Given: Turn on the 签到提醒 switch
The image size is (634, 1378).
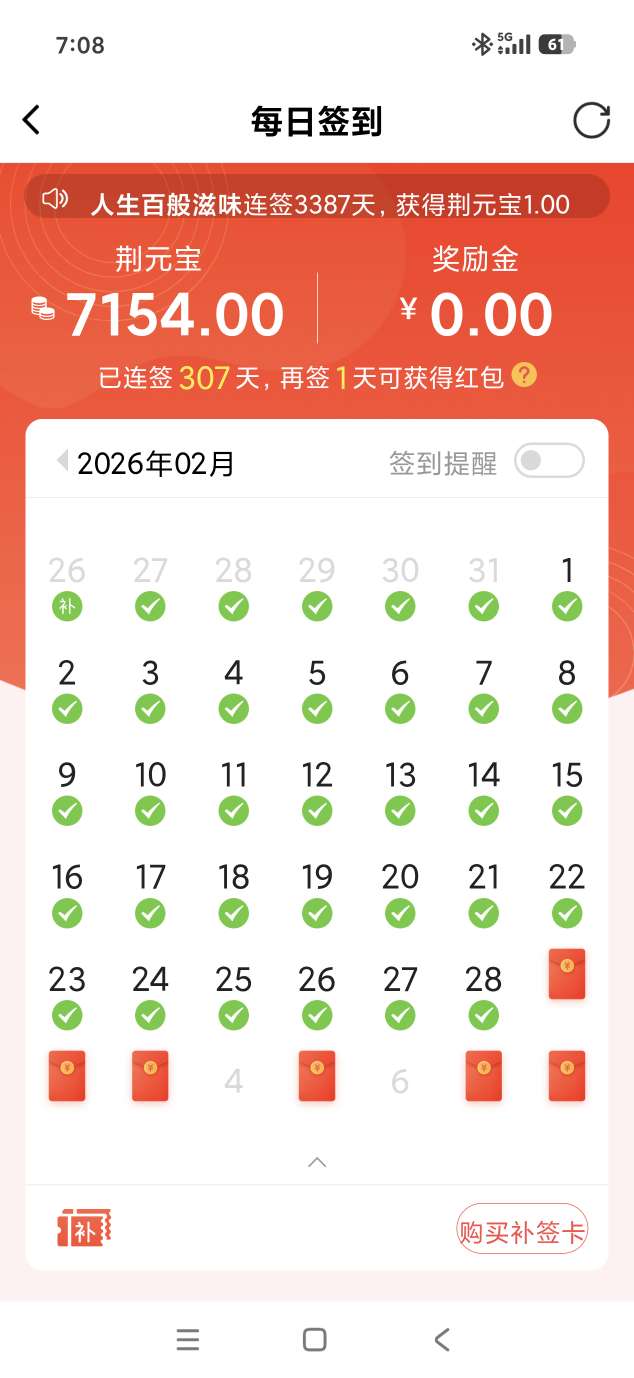Looking at the screenshot, I should [548, 461].
